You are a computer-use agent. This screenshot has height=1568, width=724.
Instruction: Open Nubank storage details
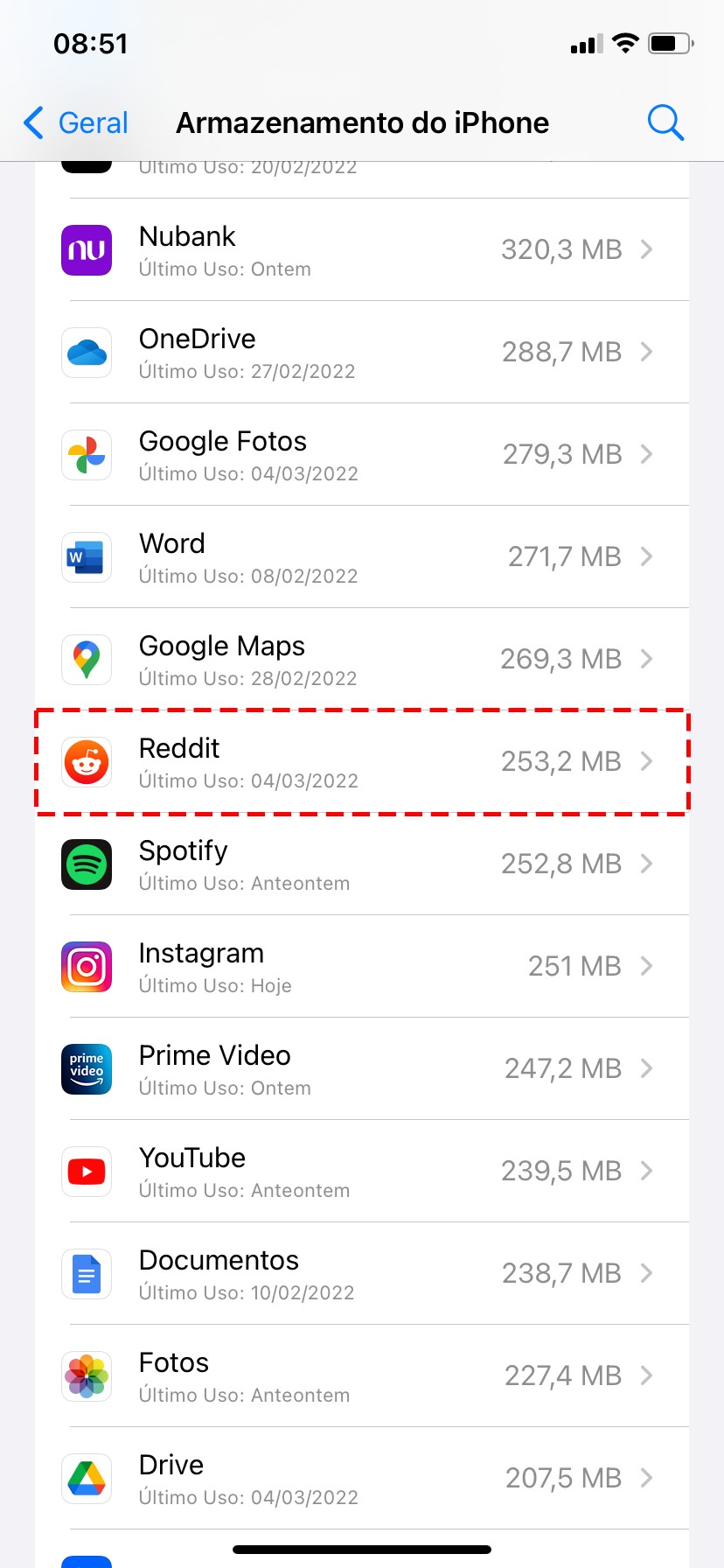tap(362, 250)
